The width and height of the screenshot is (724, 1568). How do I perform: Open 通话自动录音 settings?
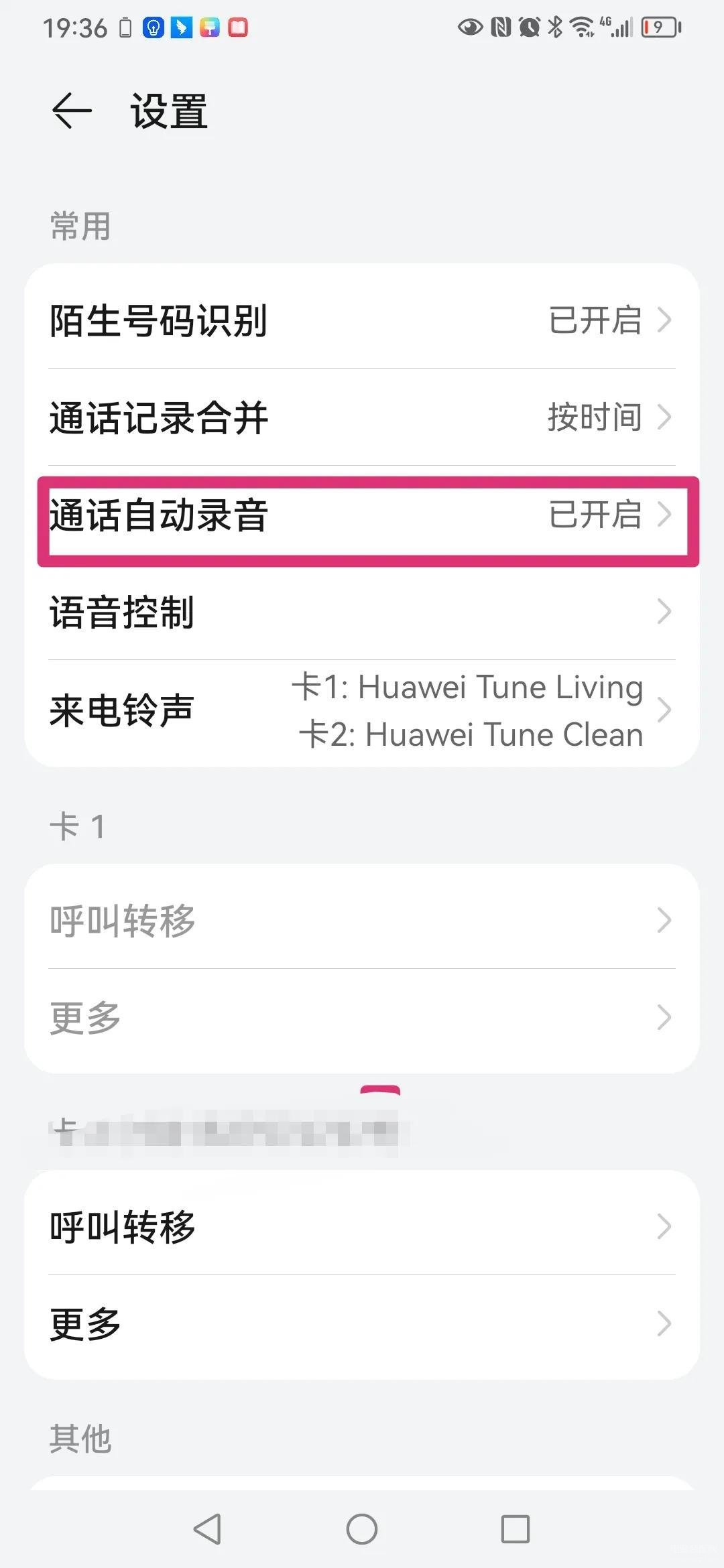[362, 515]
